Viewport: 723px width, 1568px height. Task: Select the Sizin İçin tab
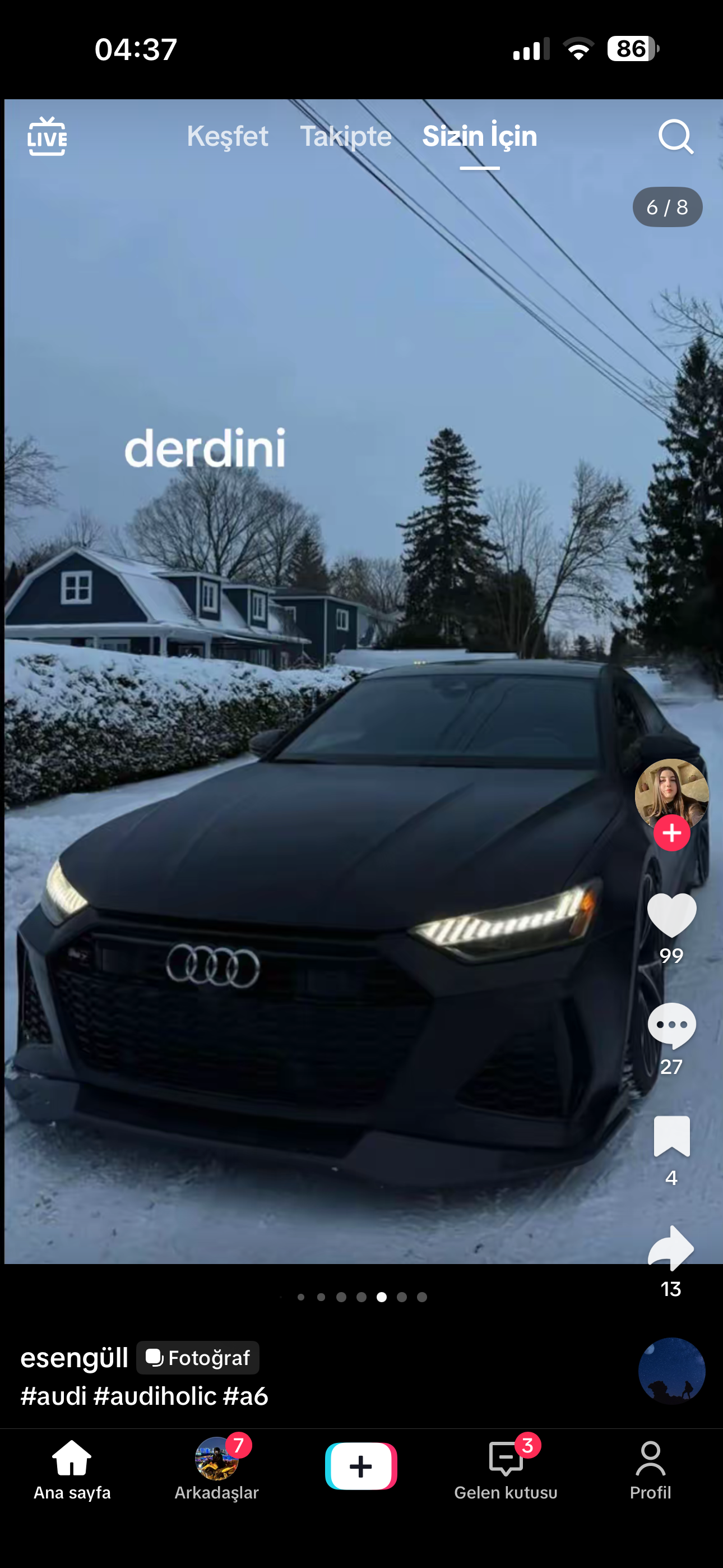click(x=480, y=136)
